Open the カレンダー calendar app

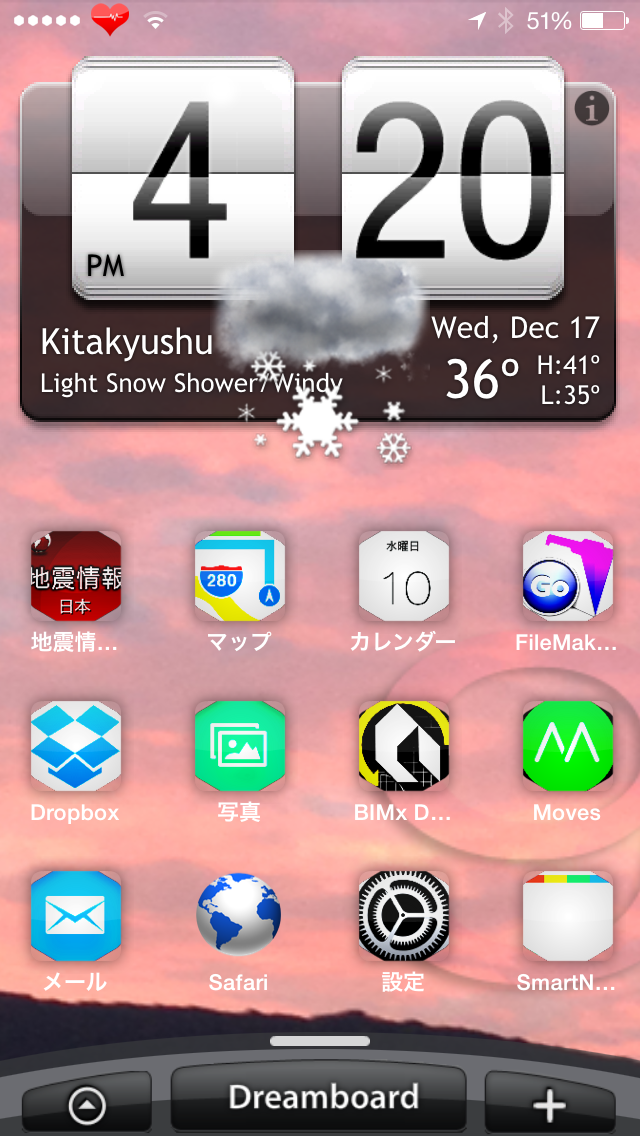pos(404,576)
